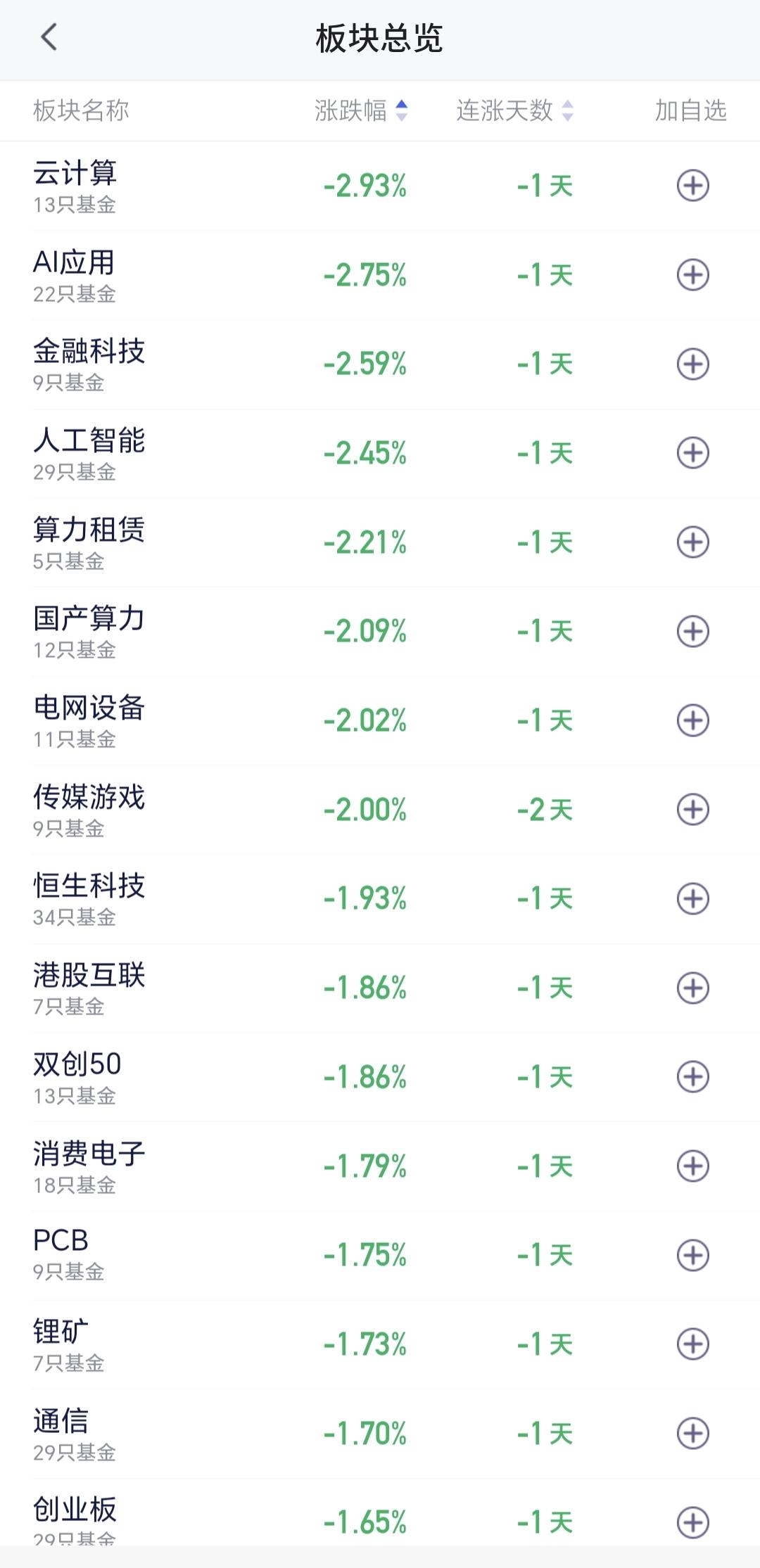Go back from 板块总览 page
760x1568 pixels.
click(x=49, y=37)
